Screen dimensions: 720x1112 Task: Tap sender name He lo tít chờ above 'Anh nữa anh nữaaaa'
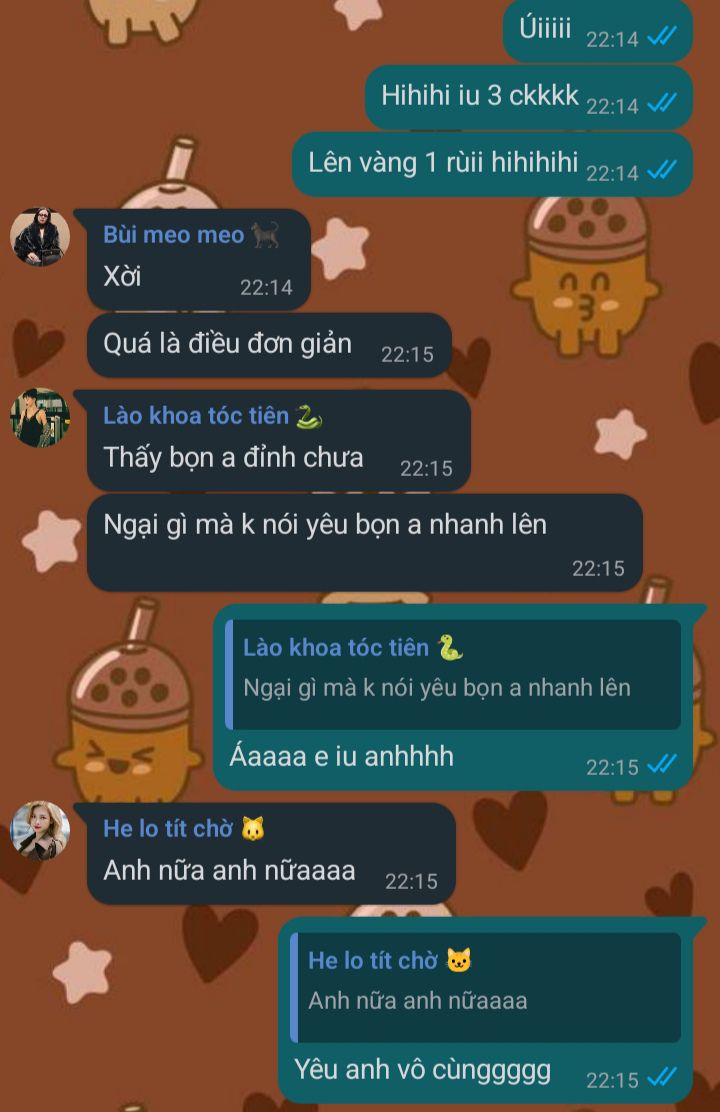coord(168,828)
